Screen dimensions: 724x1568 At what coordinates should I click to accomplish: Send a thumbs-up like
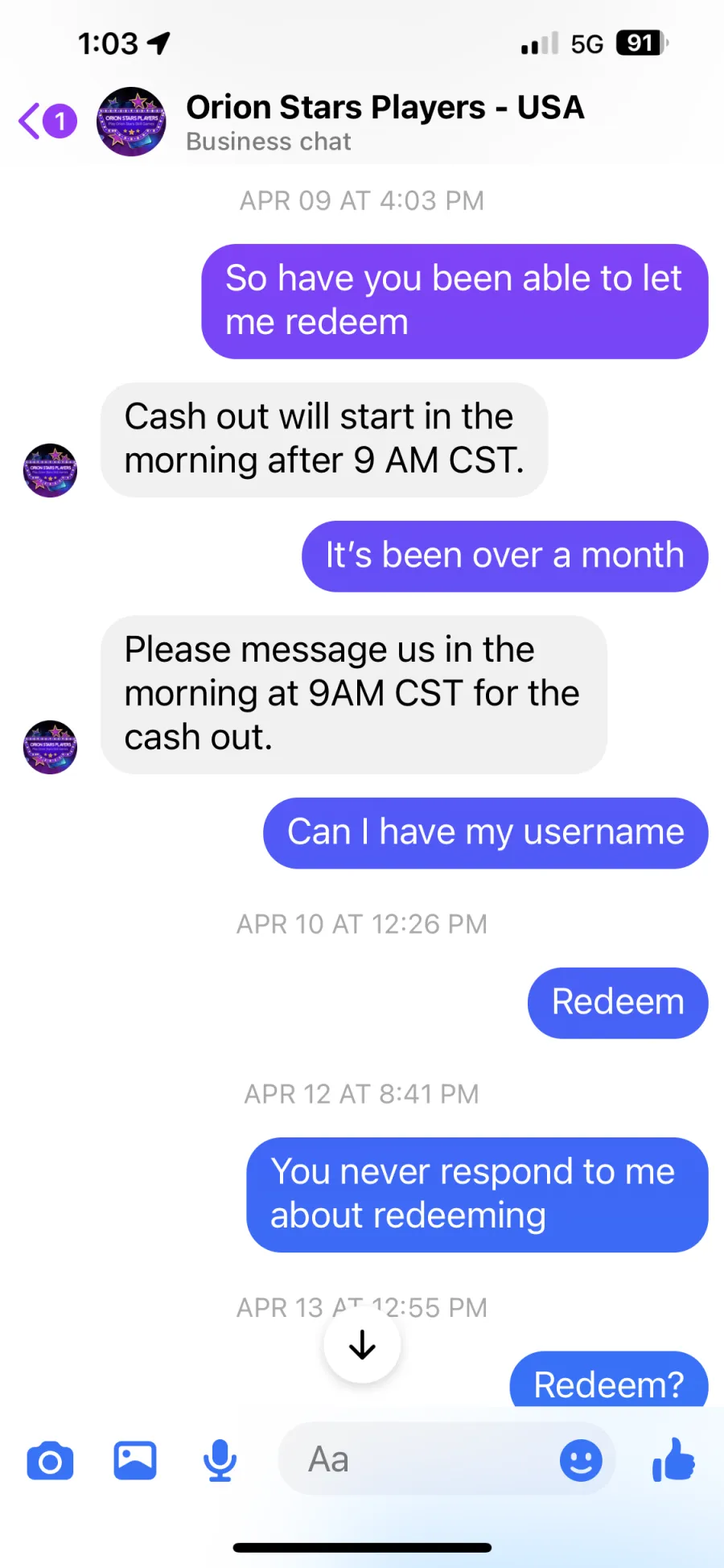tap(674, 1459)
